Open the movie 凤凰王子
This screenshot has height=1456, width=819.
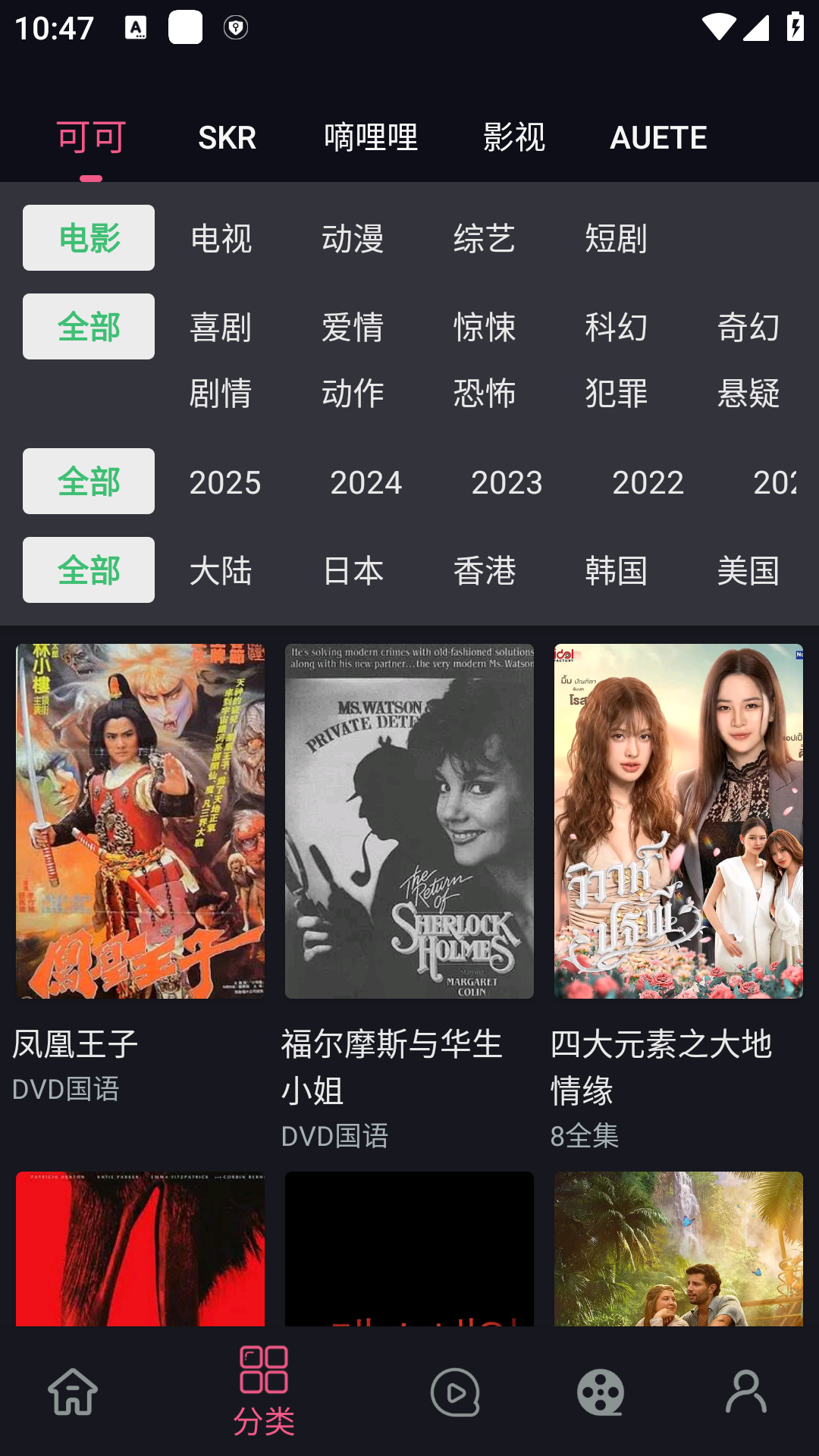coord(140,821)
